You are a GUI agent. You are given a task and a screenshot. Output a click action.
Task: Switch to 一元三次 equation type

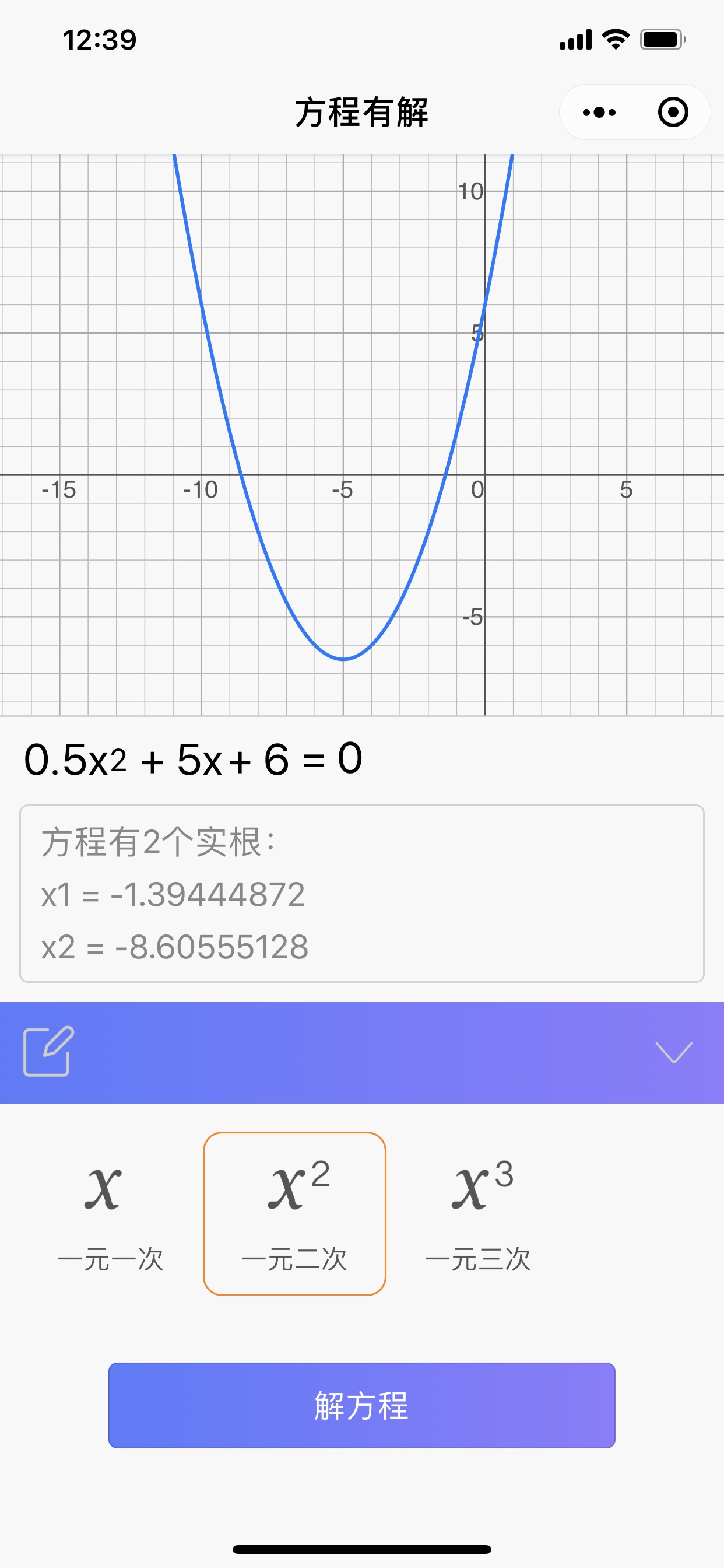(x=478, y=1214)
